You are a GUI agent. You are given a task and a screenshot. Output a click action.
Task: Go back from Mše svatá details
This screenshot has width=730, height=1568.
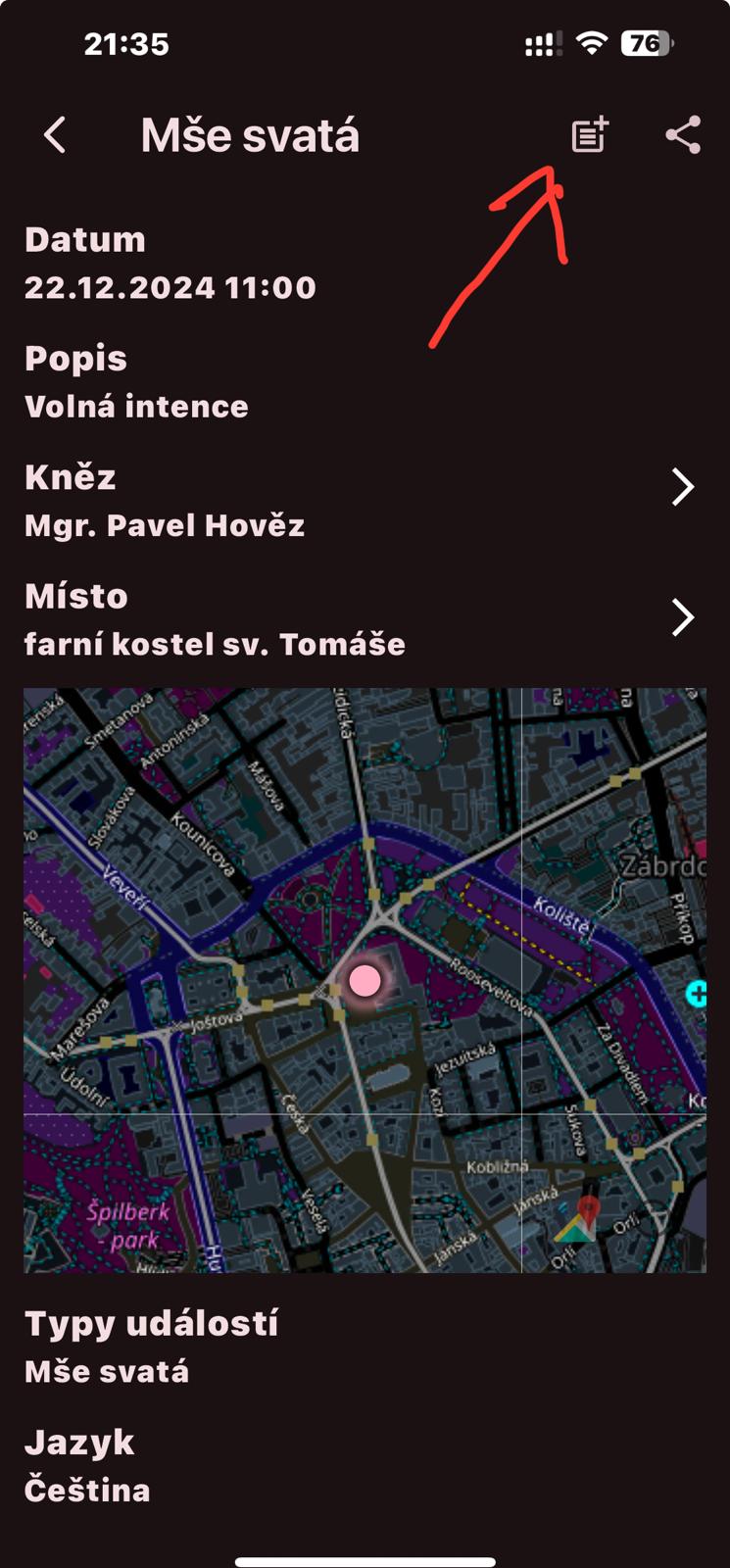coord(56,135)
